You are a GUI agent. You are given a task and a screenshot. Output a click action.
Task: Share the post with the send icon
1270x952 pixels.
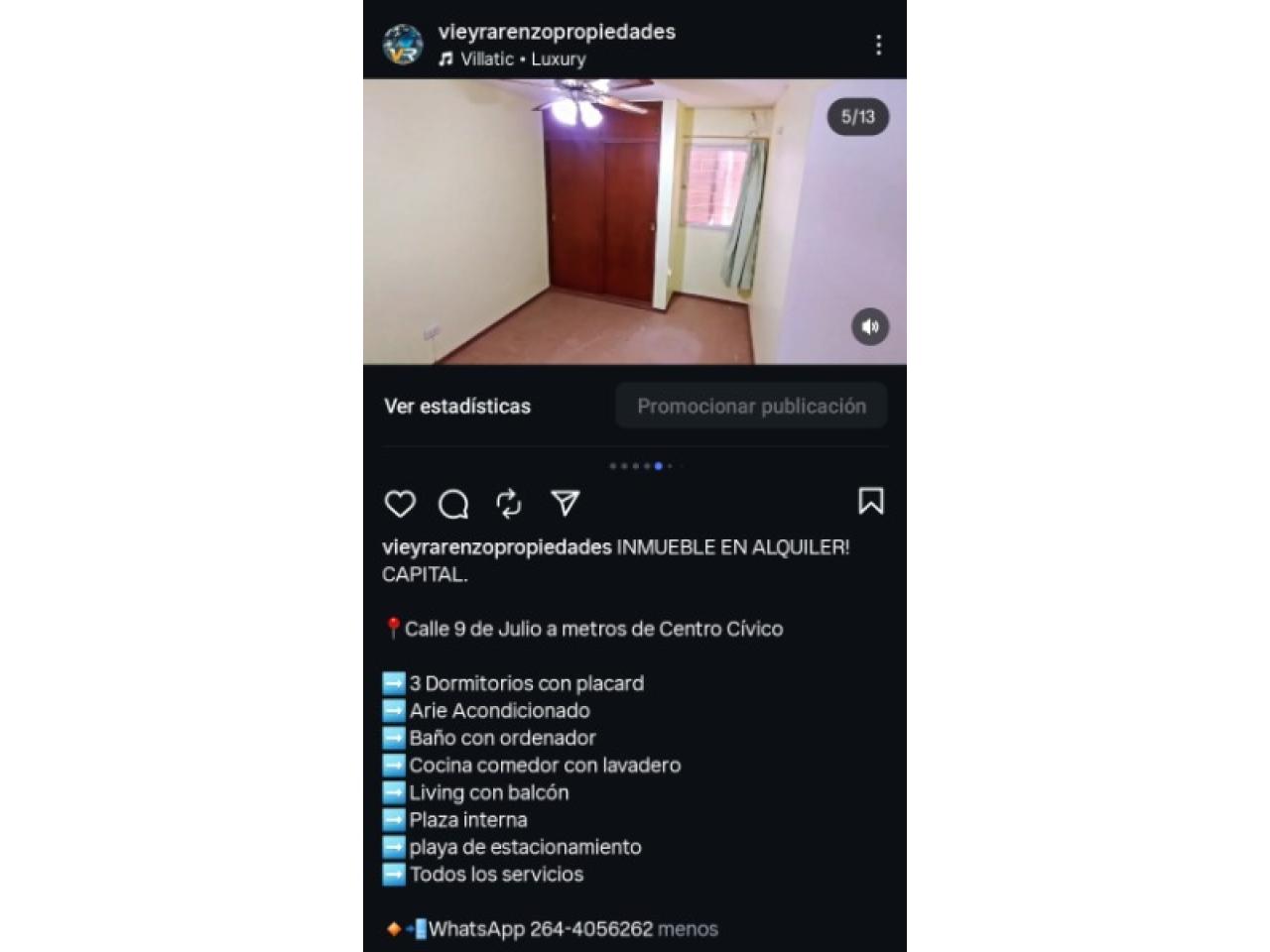coord(566,504)
